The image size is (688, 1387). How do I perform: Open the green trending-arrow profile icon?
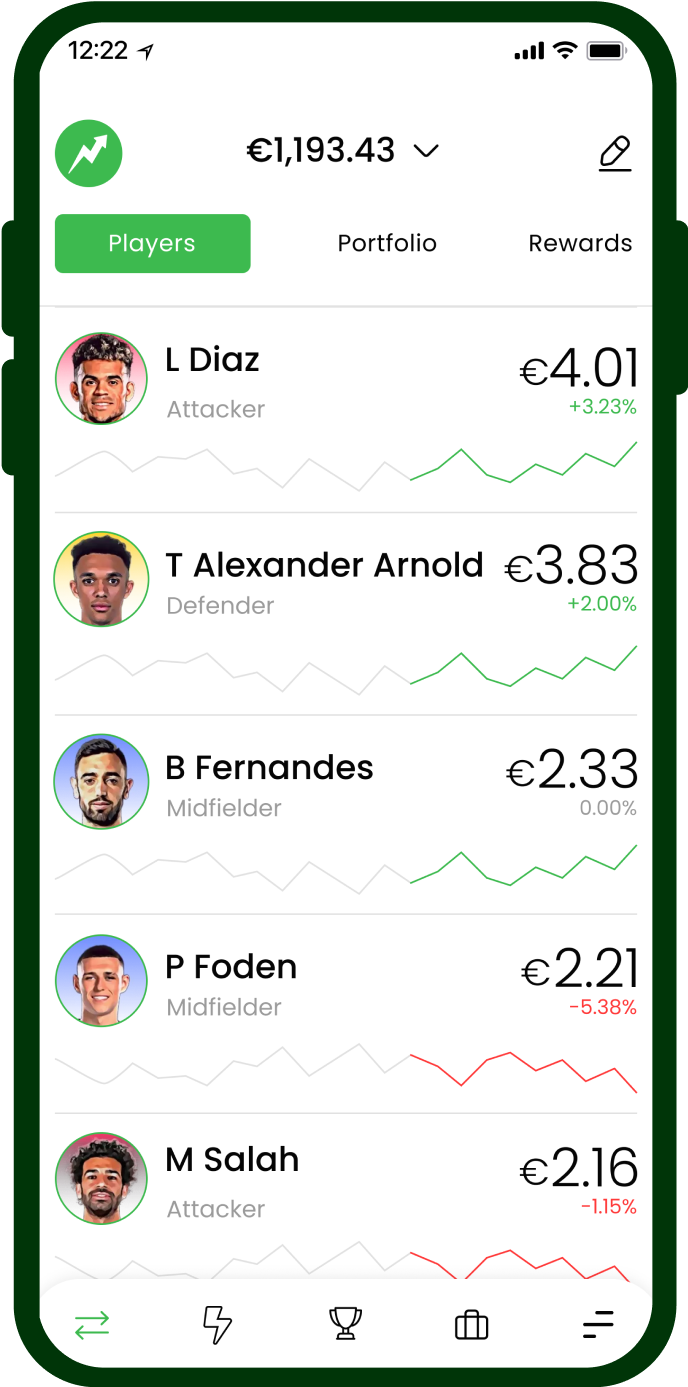click(x=89, y=153)
